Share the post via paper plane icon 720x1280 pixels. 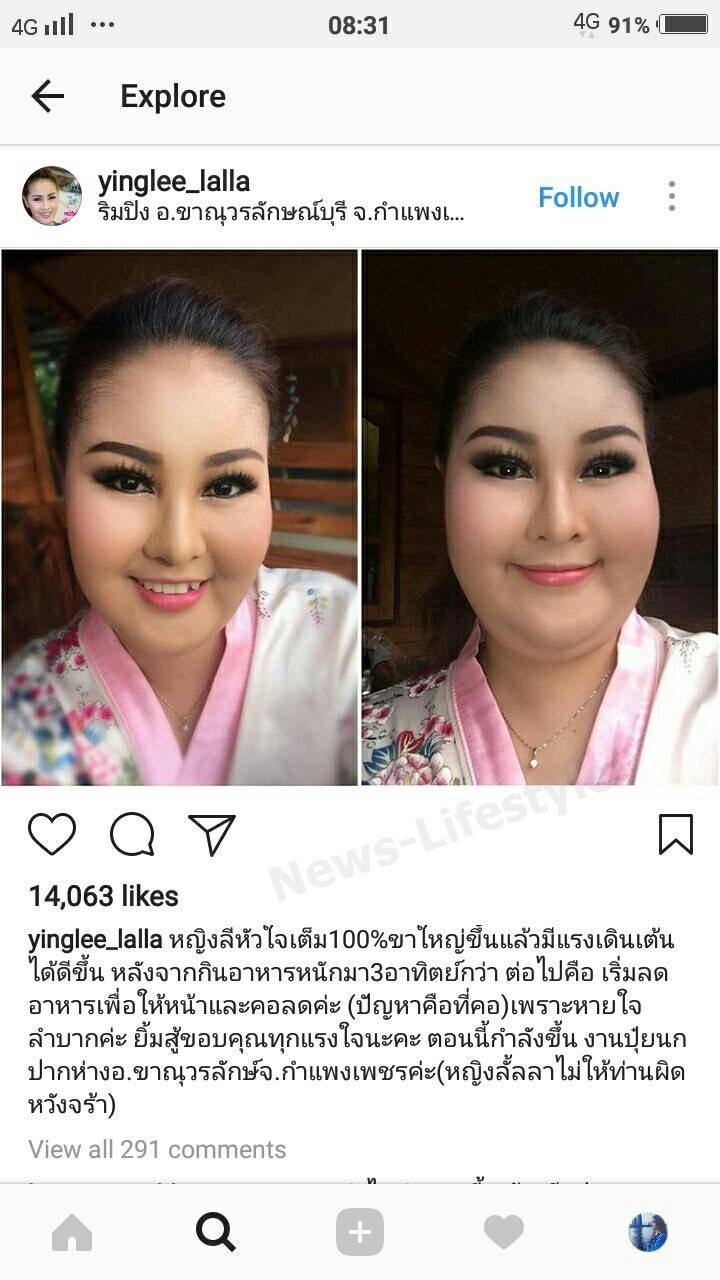212,834
